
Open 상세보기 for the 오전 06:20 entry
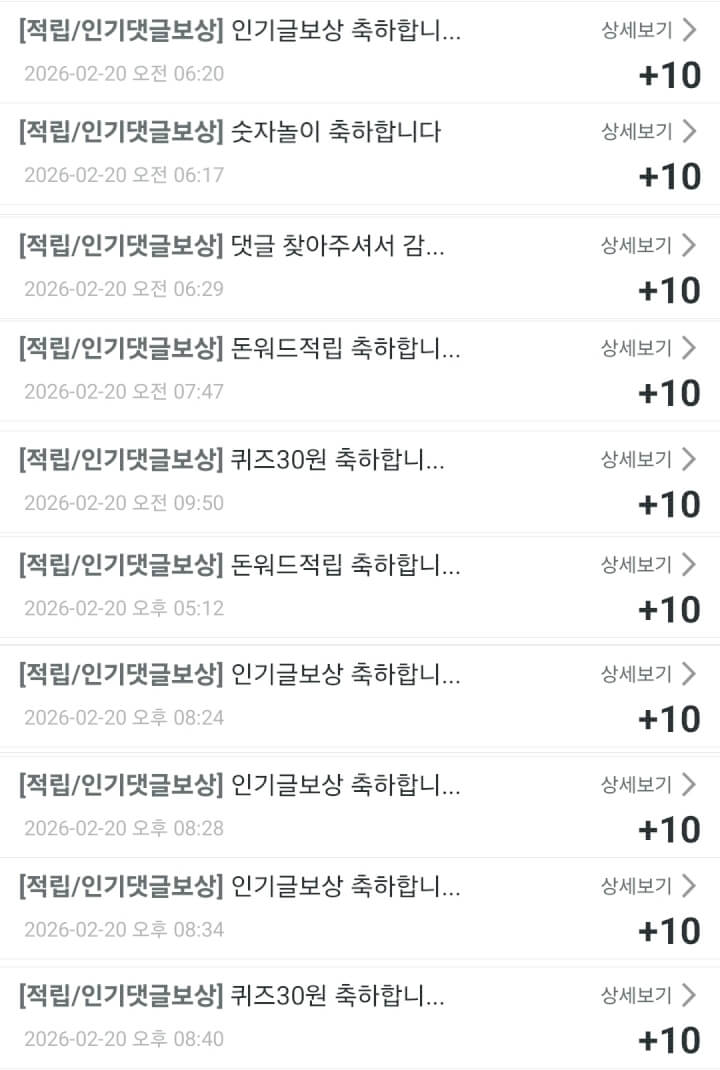coord(648,30)
